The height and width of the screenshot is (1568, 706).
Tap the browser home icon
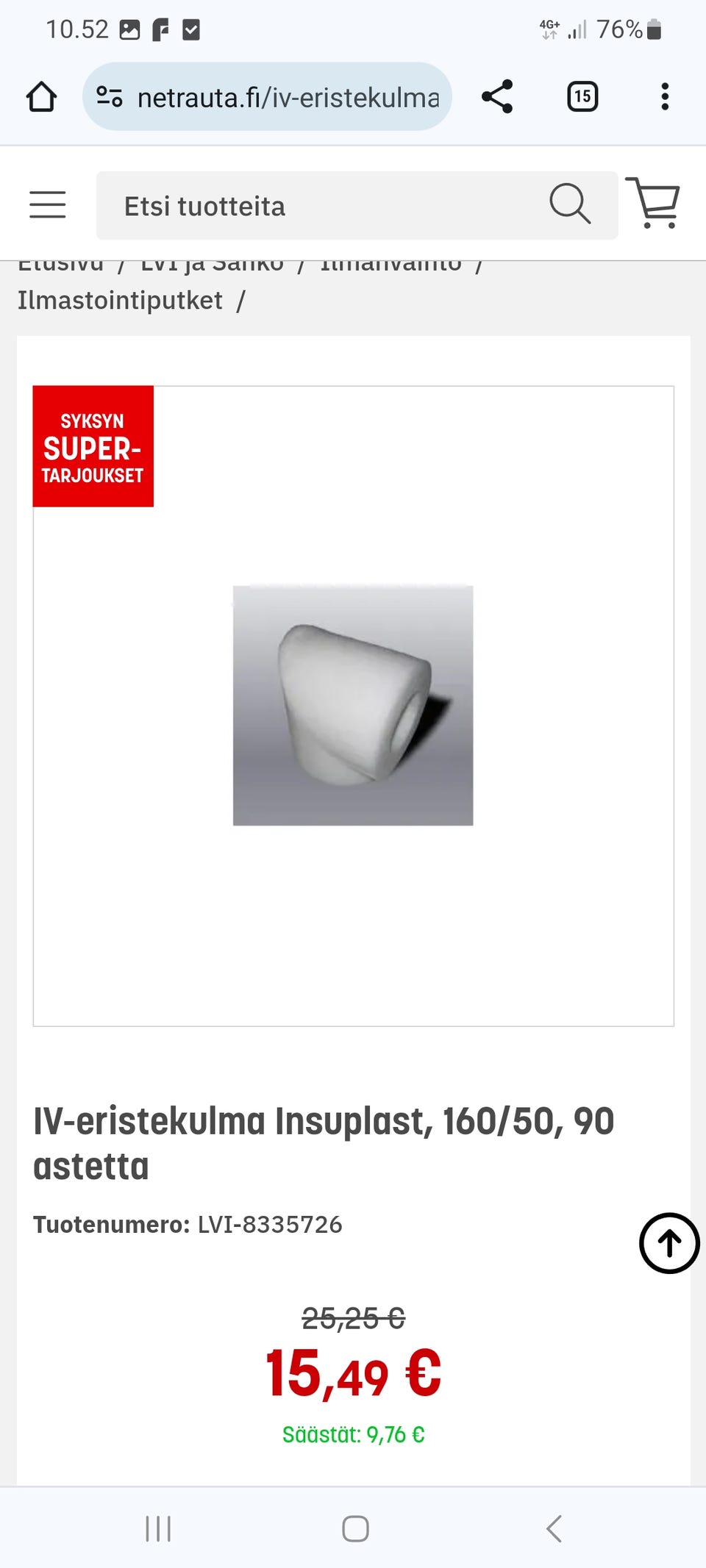(x=41, y=96)
